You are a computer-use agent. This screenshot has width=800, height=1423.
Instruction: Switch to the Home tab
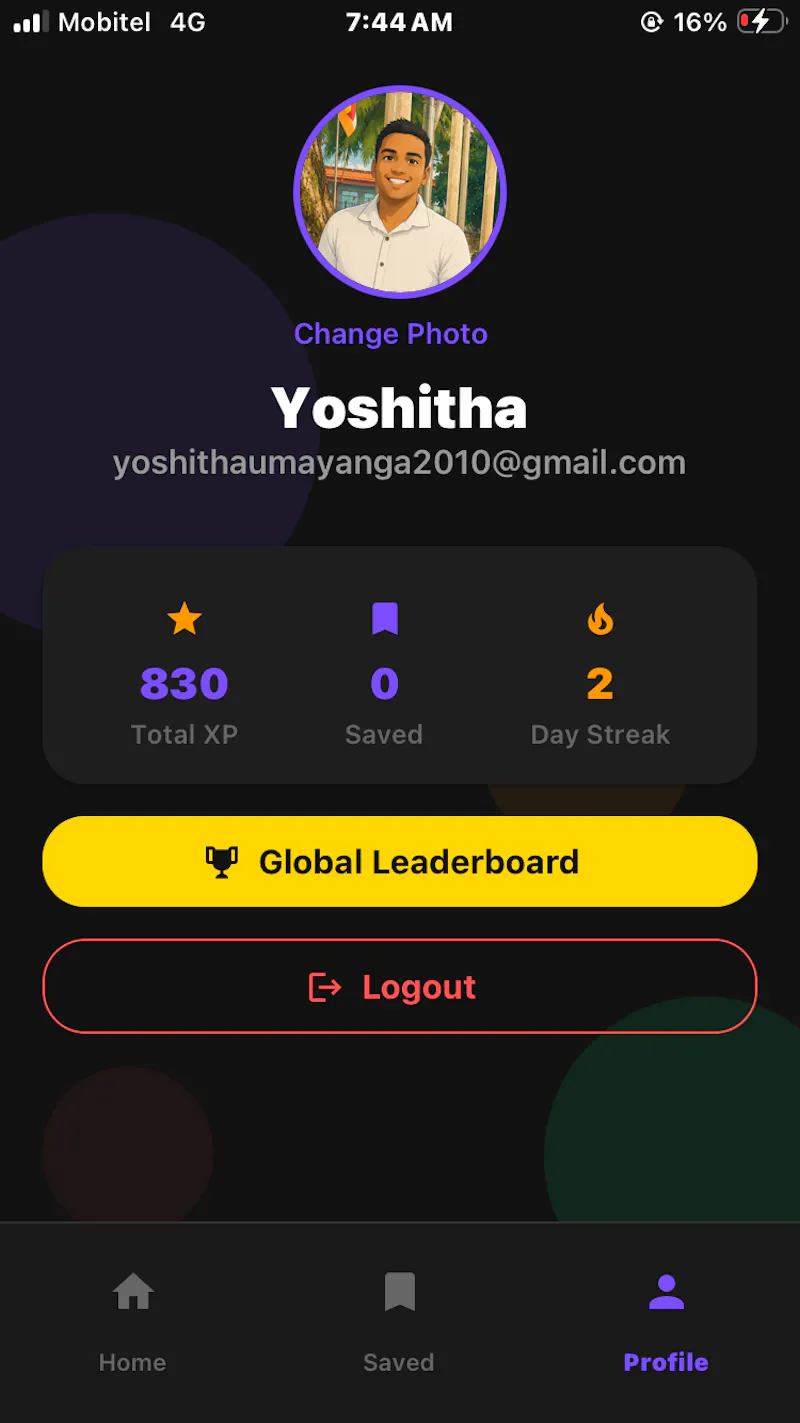(133, 1322)
